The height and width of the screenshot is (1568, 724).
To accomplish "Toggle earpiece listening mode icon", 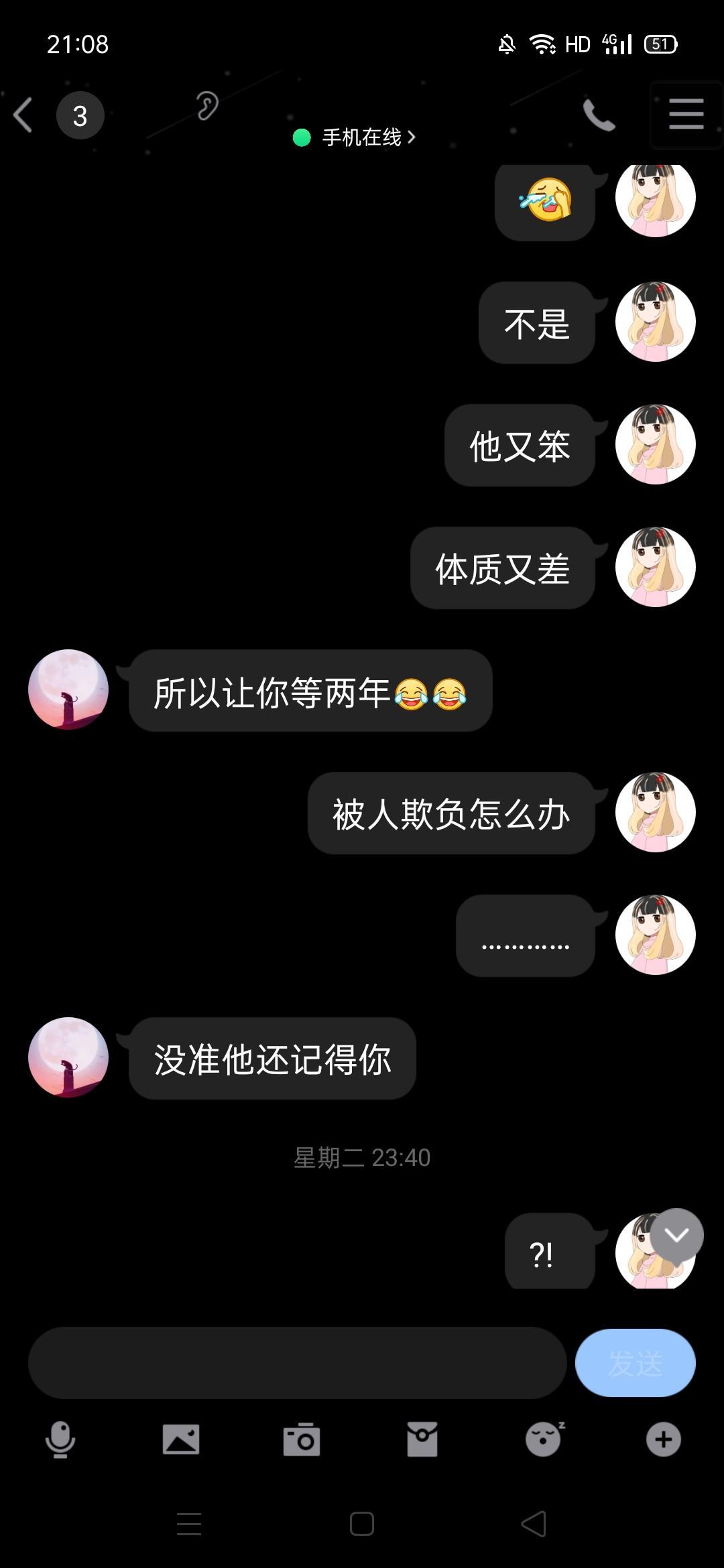I will [207, 106].
